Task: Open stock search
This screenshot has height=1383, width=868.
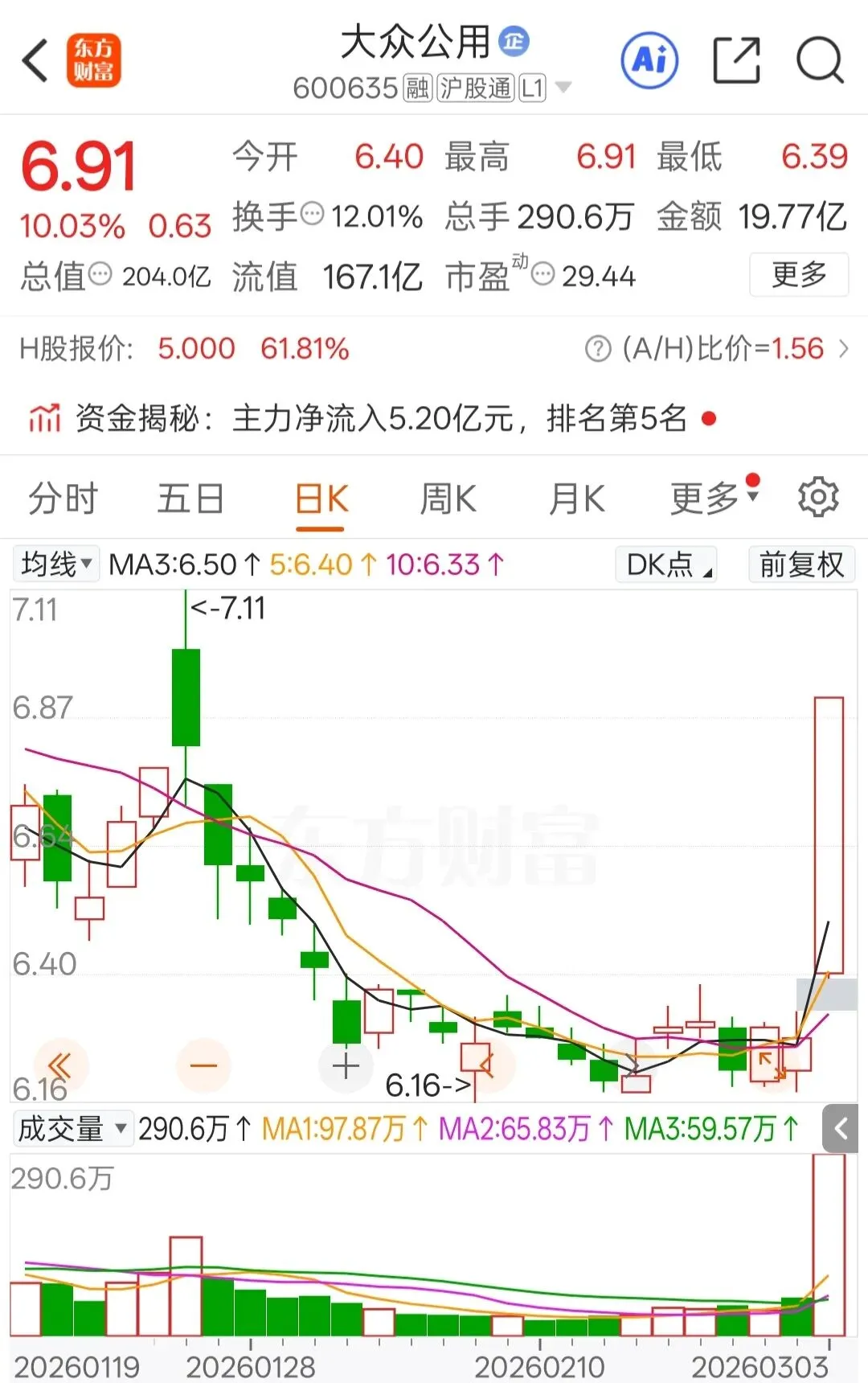Action: pyautogui.click(x=819, y=60)
